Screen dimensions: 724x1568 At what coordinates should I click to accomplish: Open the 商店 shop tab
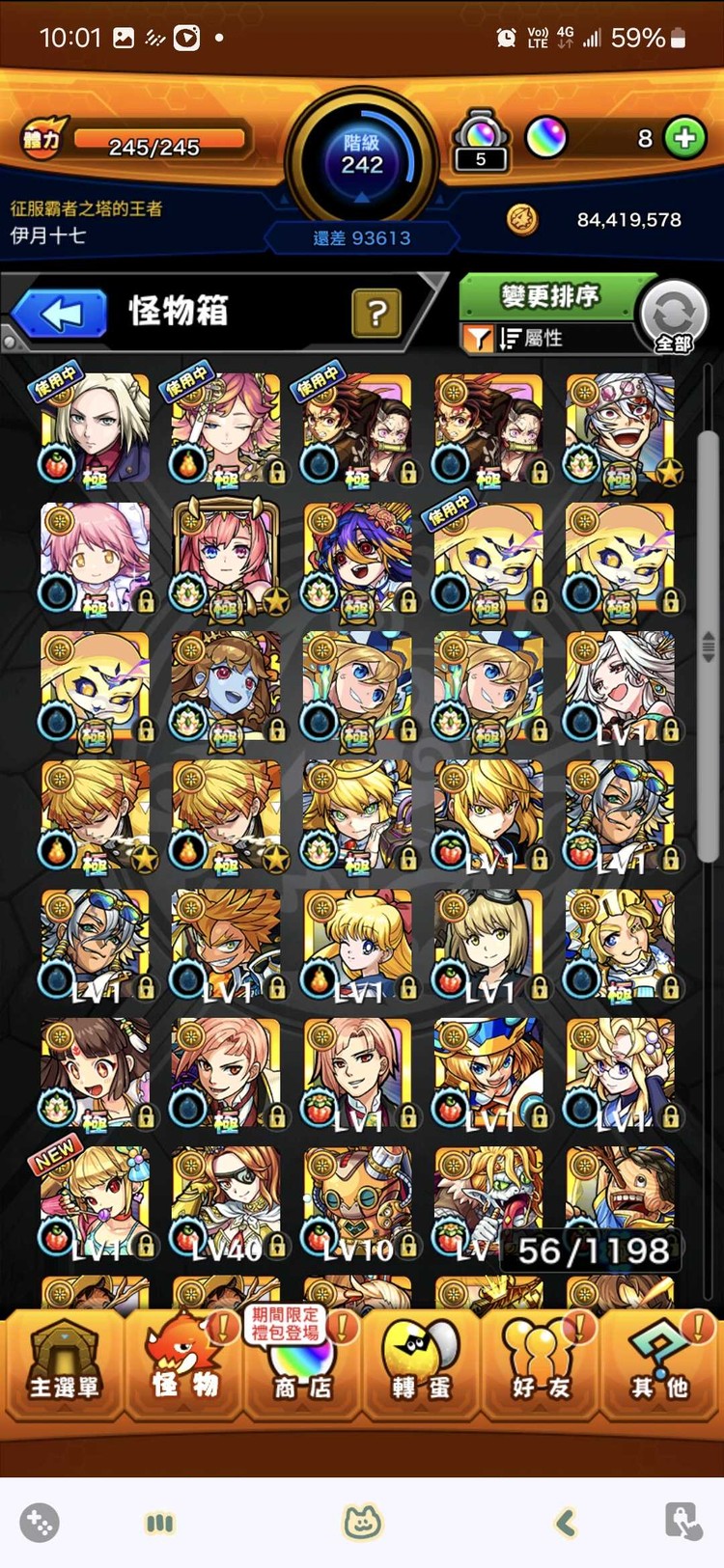[302, 1362]
